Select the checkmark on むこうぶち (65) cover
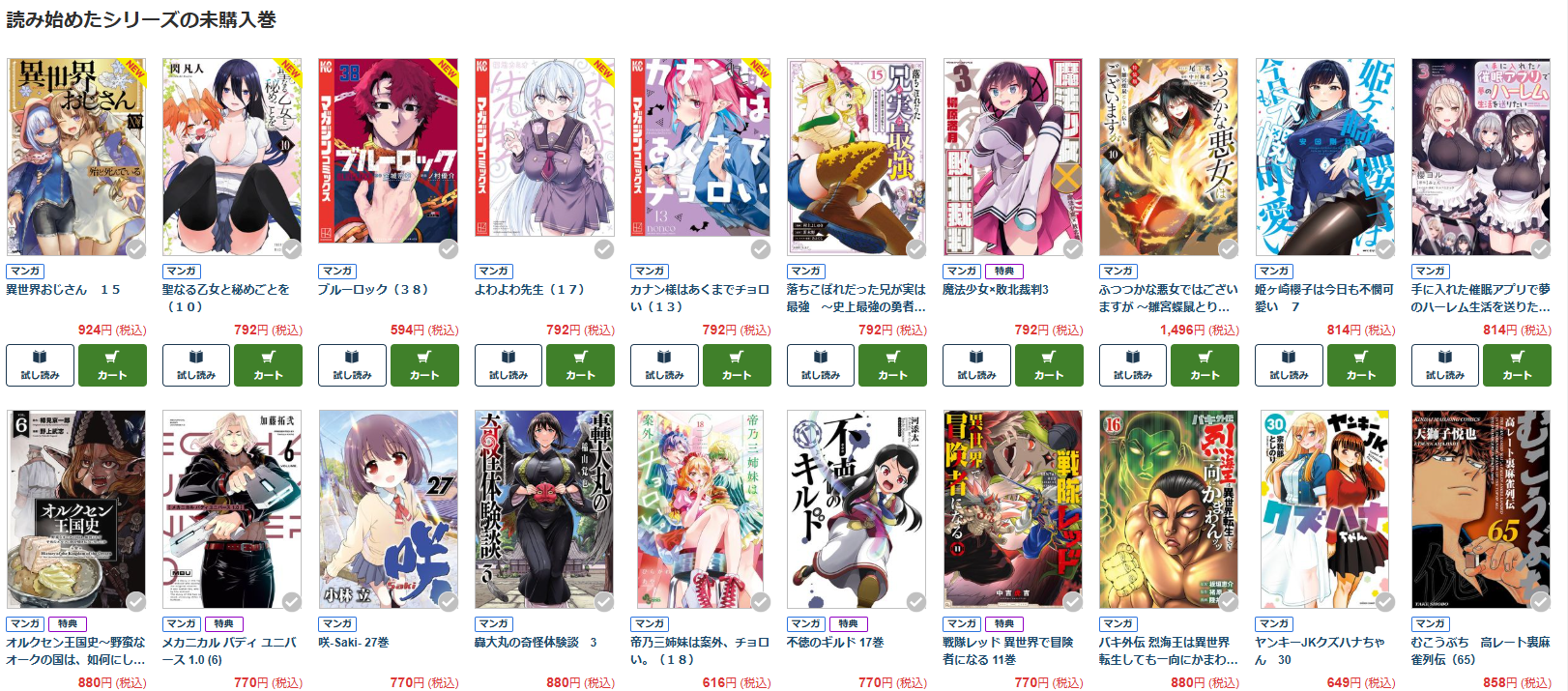This screenshot has height=691, width=1568. (1541, 602)
